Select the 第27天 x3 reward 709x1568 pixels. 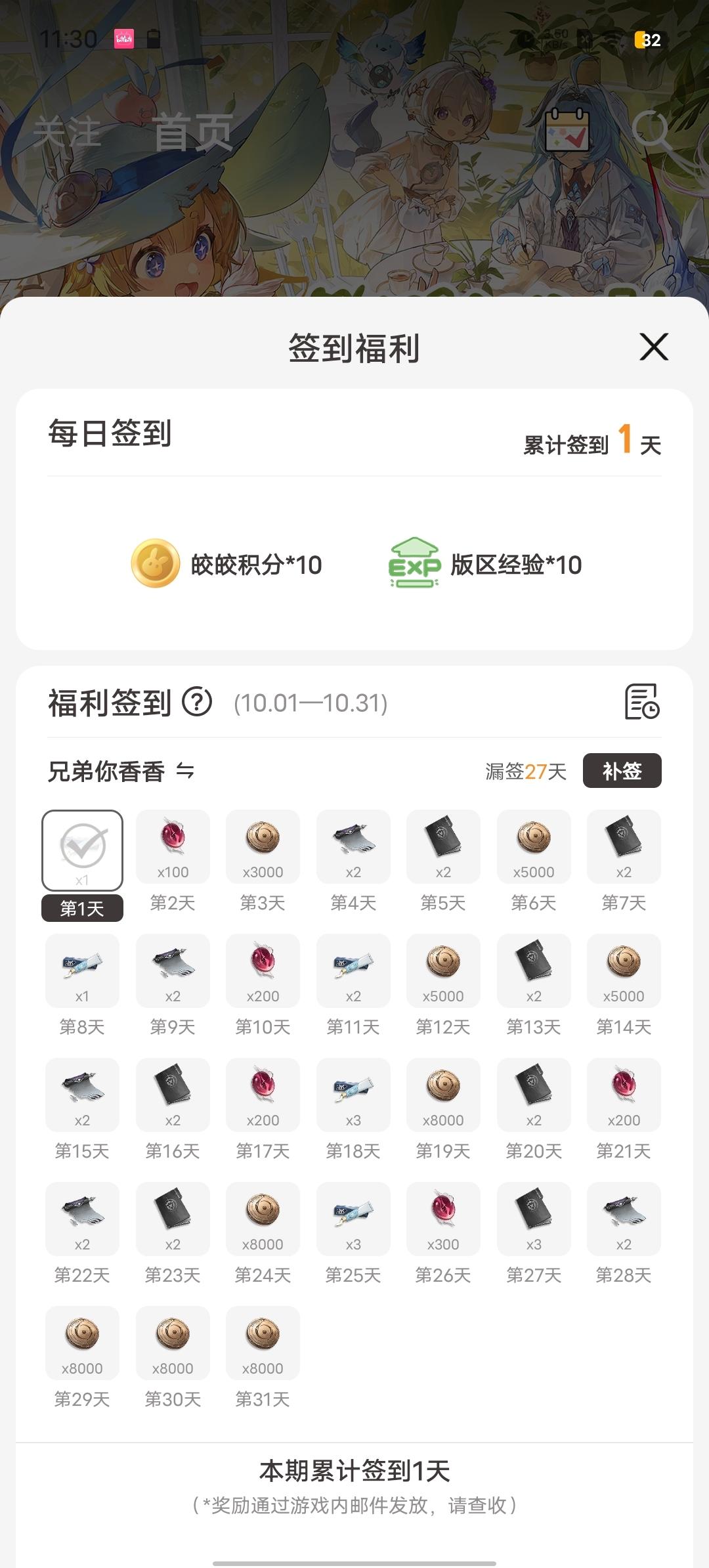tap(534, 1219)
